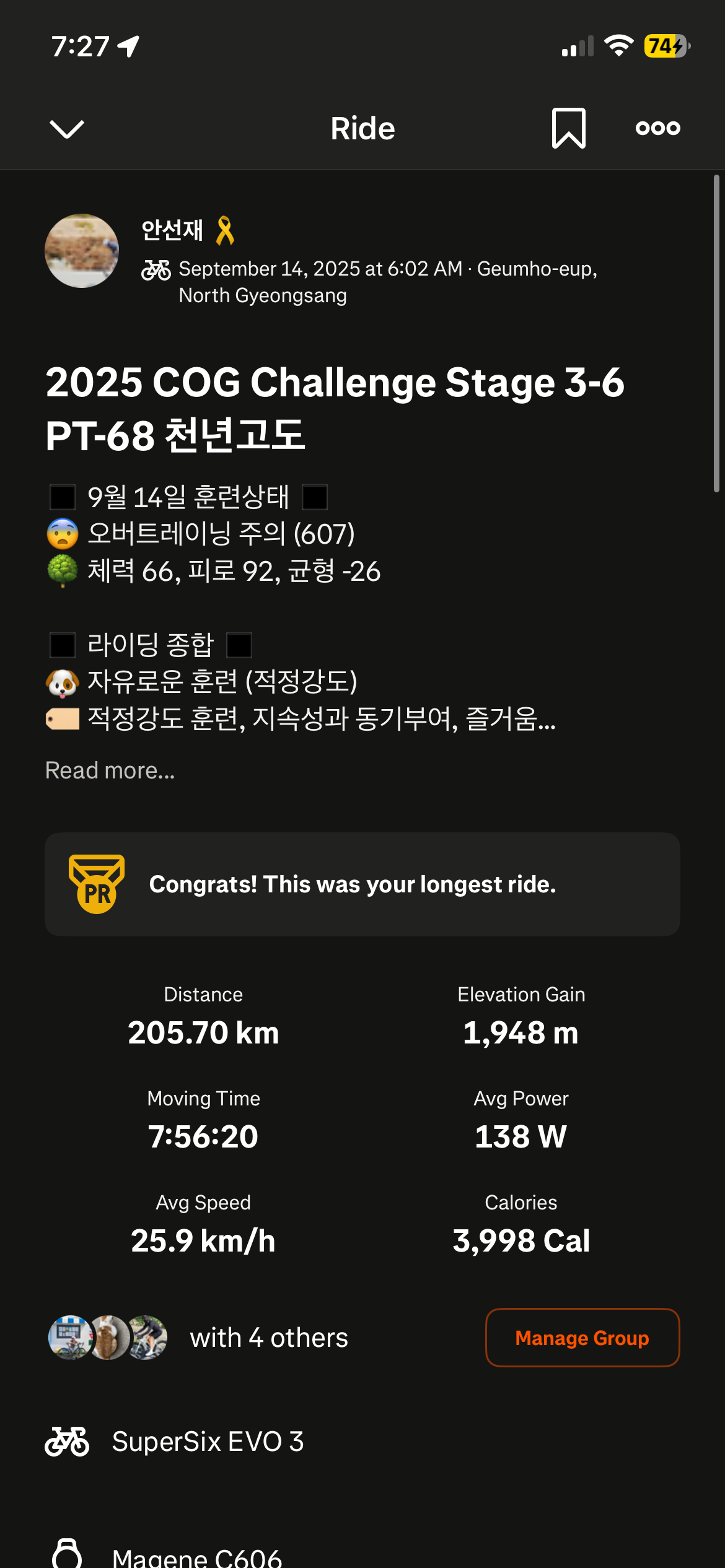
Task: Open the three-dot overflow menu
Action: [x=657, y=128]
